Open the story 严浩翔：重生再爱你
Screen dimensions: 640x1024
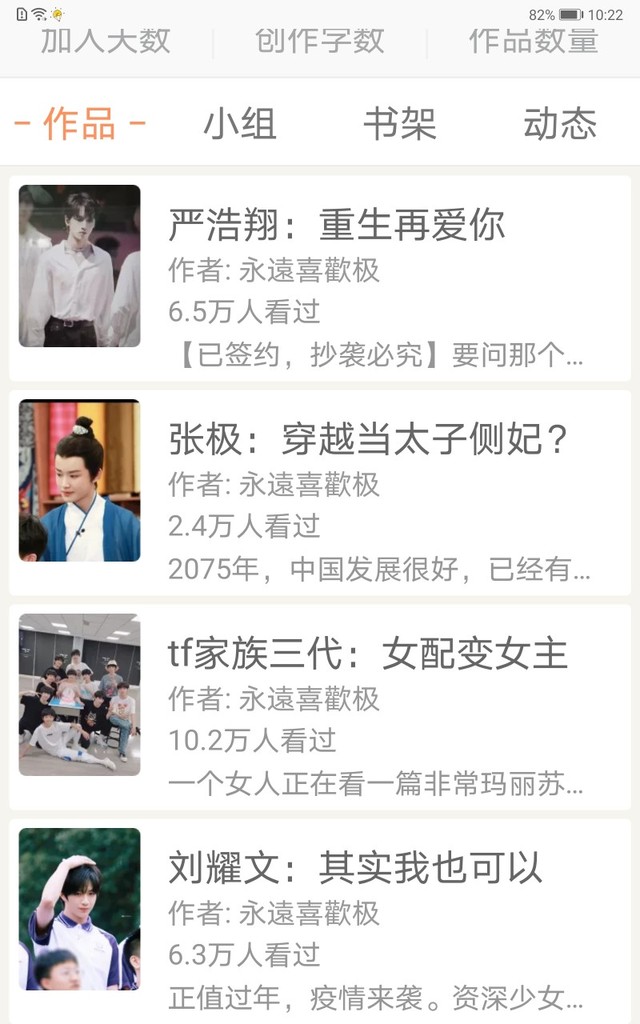point(320,278)
